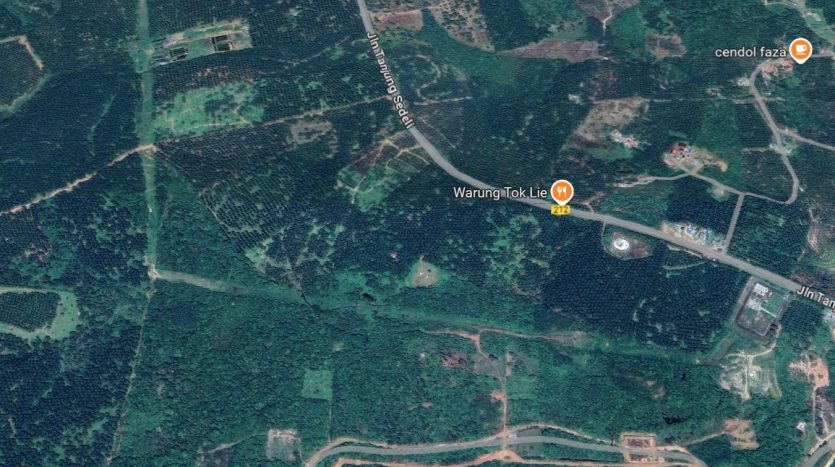This screenshot has height=467, width=835.
Task: Select the cendol faza cafe marker
Action: 799,50
